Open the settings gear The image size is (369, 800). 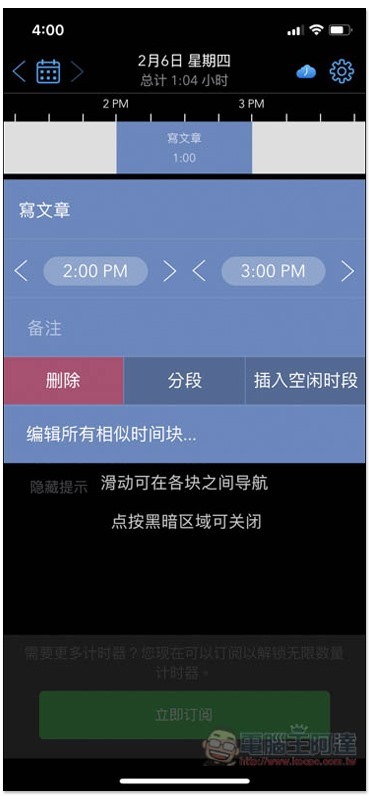[341, 71]
